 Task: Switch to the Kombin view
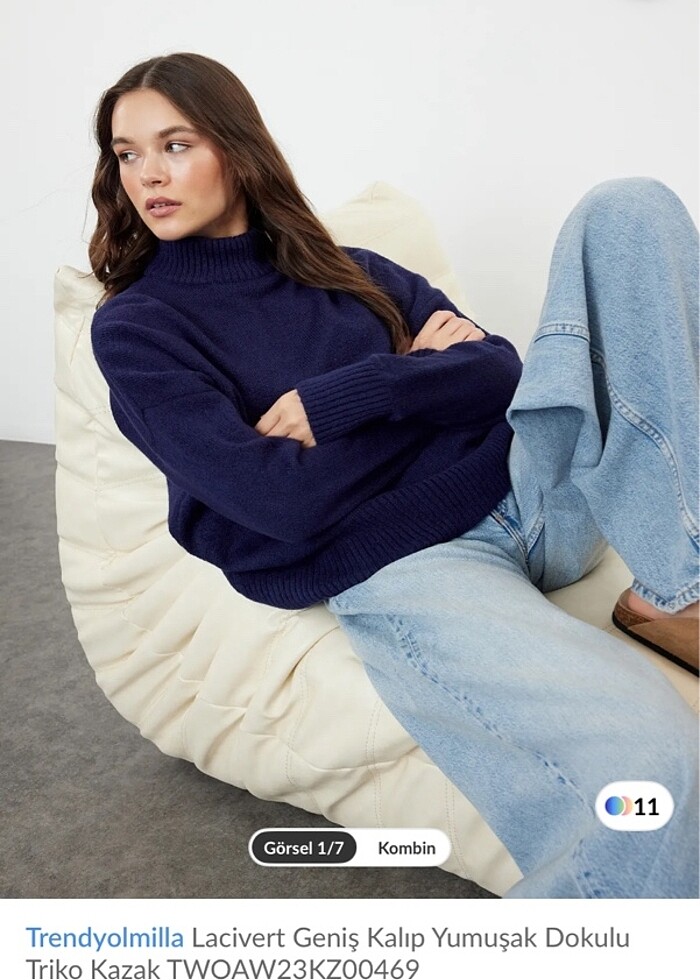point(406,848)
